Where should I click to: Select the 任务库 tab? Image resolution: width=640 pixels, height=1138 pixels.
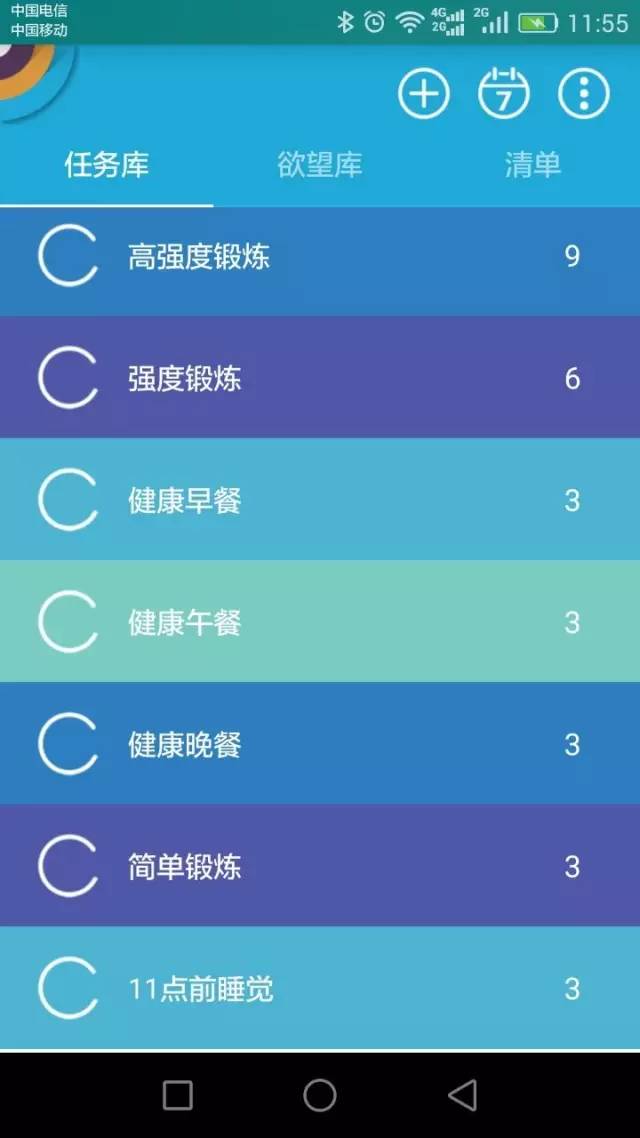pos(107,165)
